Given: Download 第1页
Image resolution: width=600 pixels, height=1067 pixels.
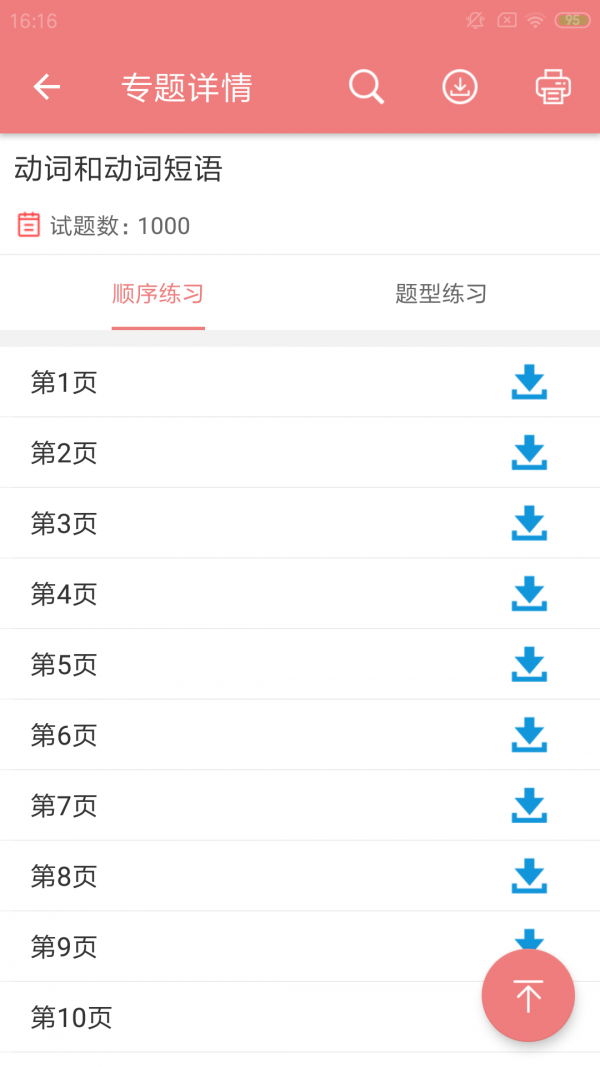Looking at the screenshot, I should pos(529,382).
